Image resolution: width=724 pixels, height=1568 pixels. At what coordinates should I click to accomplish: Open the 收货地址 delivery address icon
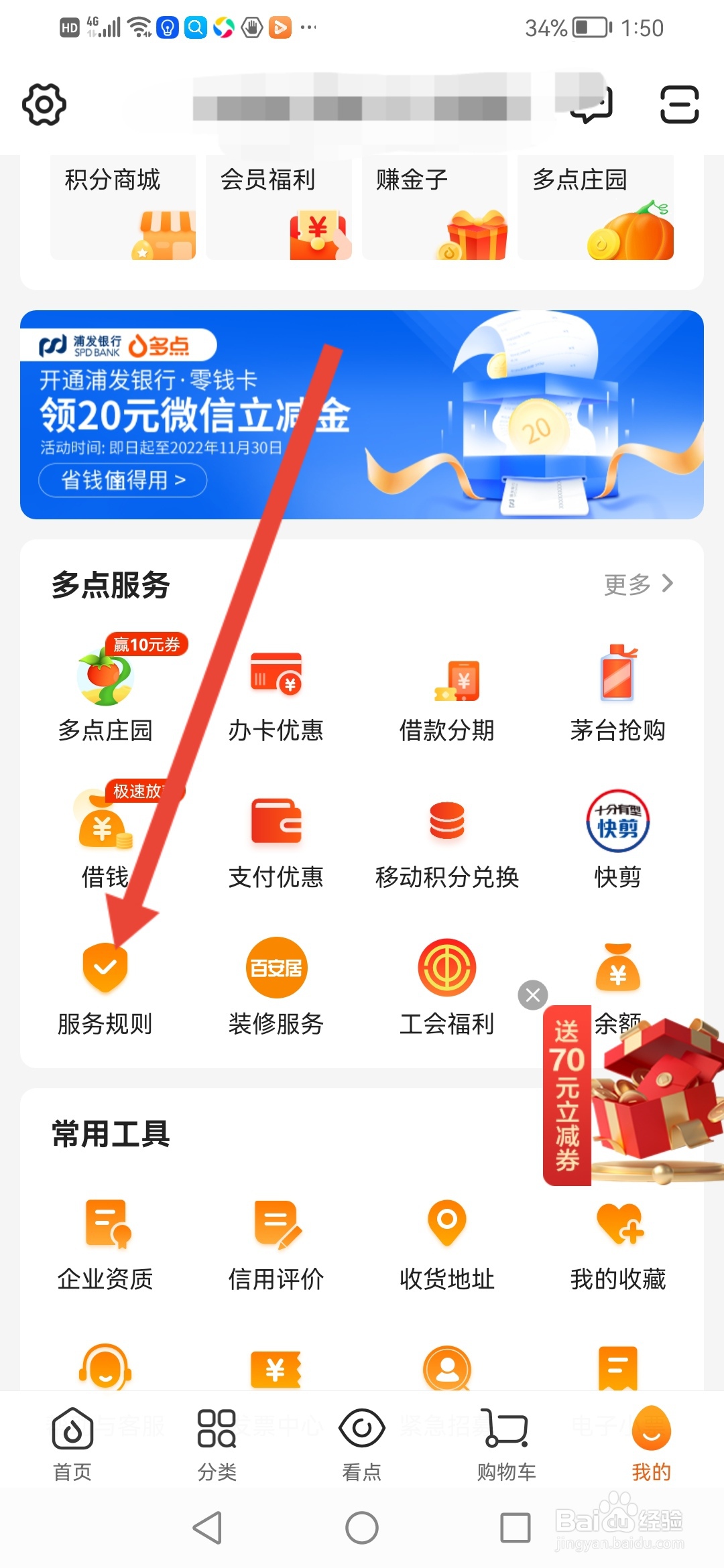coord(446,1233)
